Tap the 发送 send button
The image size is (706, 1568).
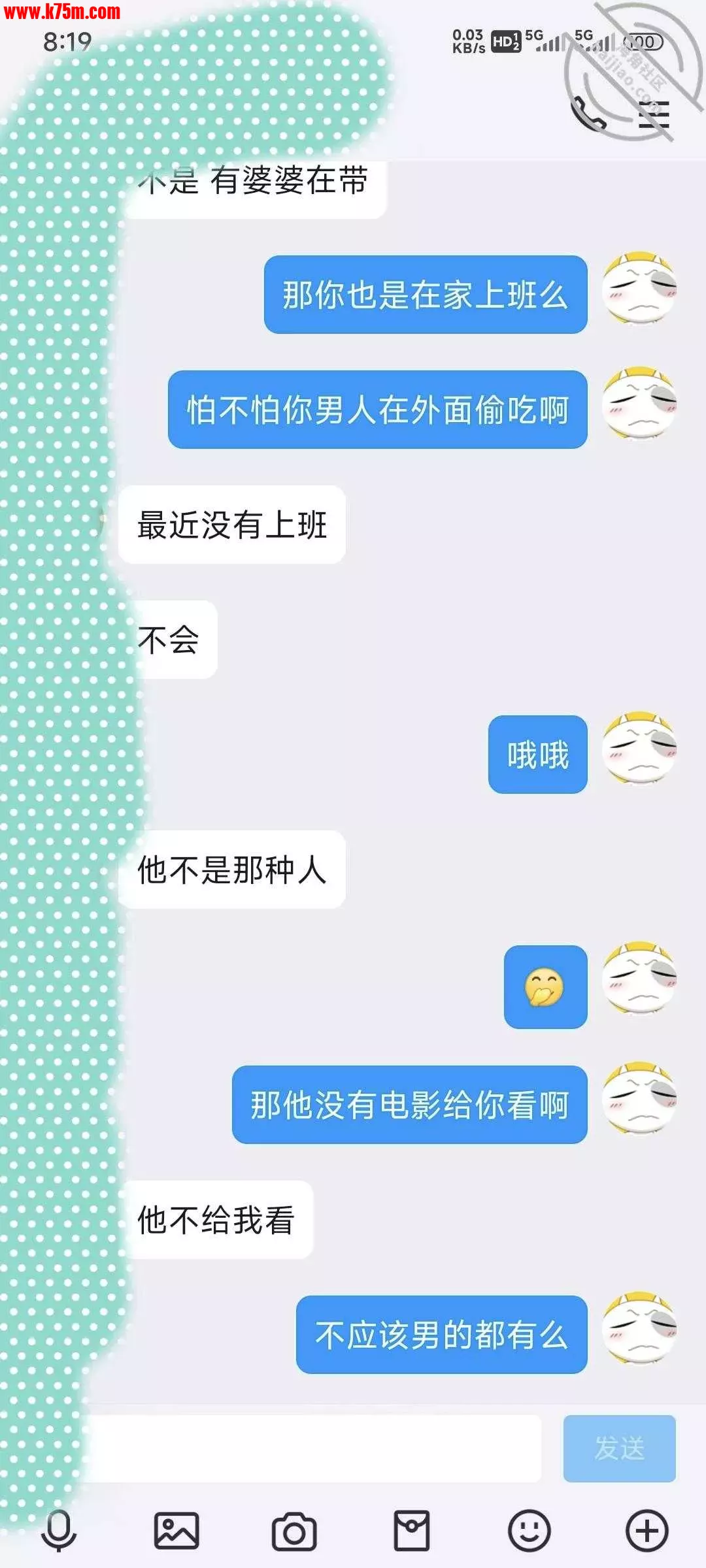(619, 1448)
